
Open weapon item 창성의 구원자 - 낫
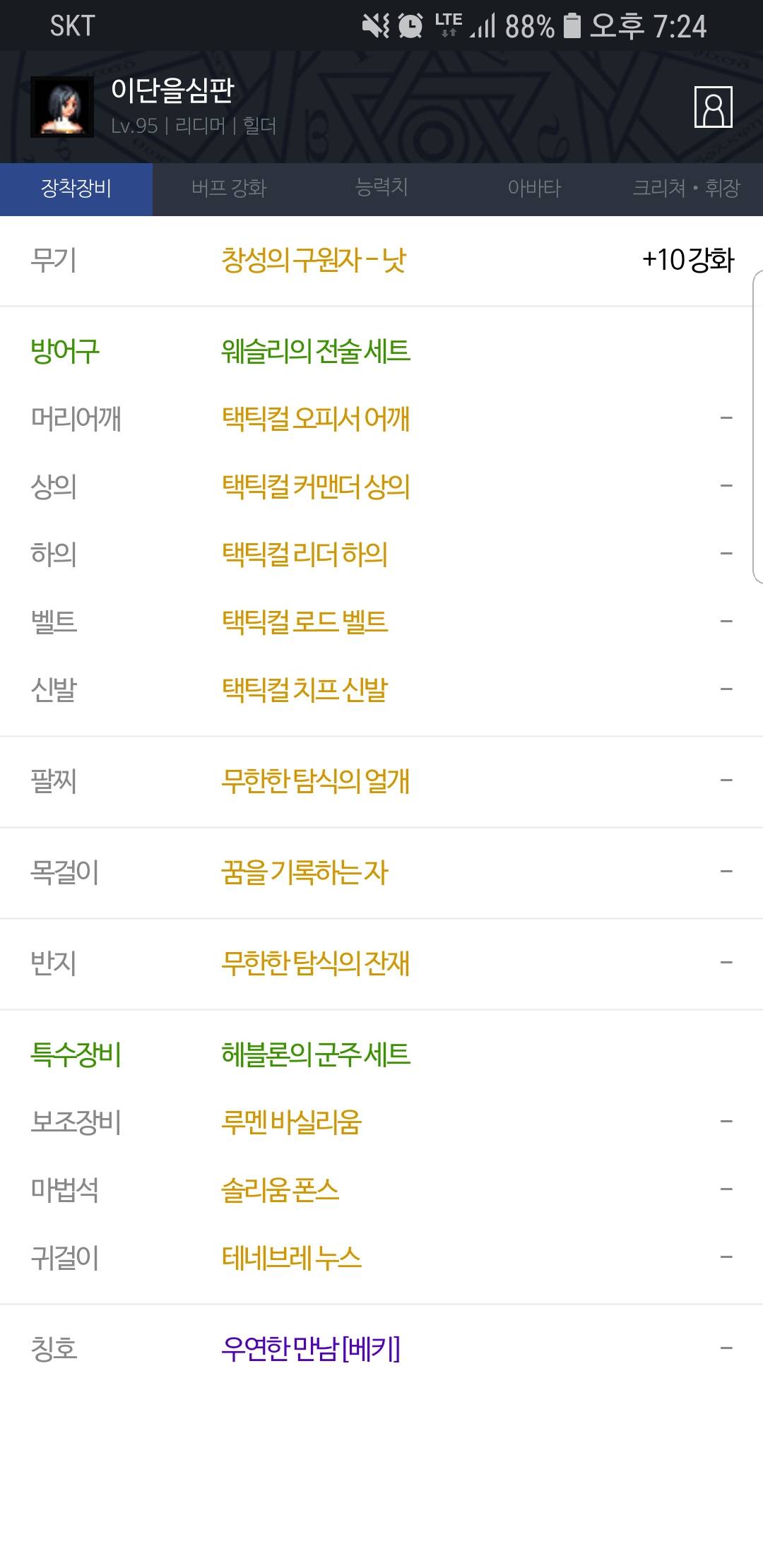[x=381, y=261]
